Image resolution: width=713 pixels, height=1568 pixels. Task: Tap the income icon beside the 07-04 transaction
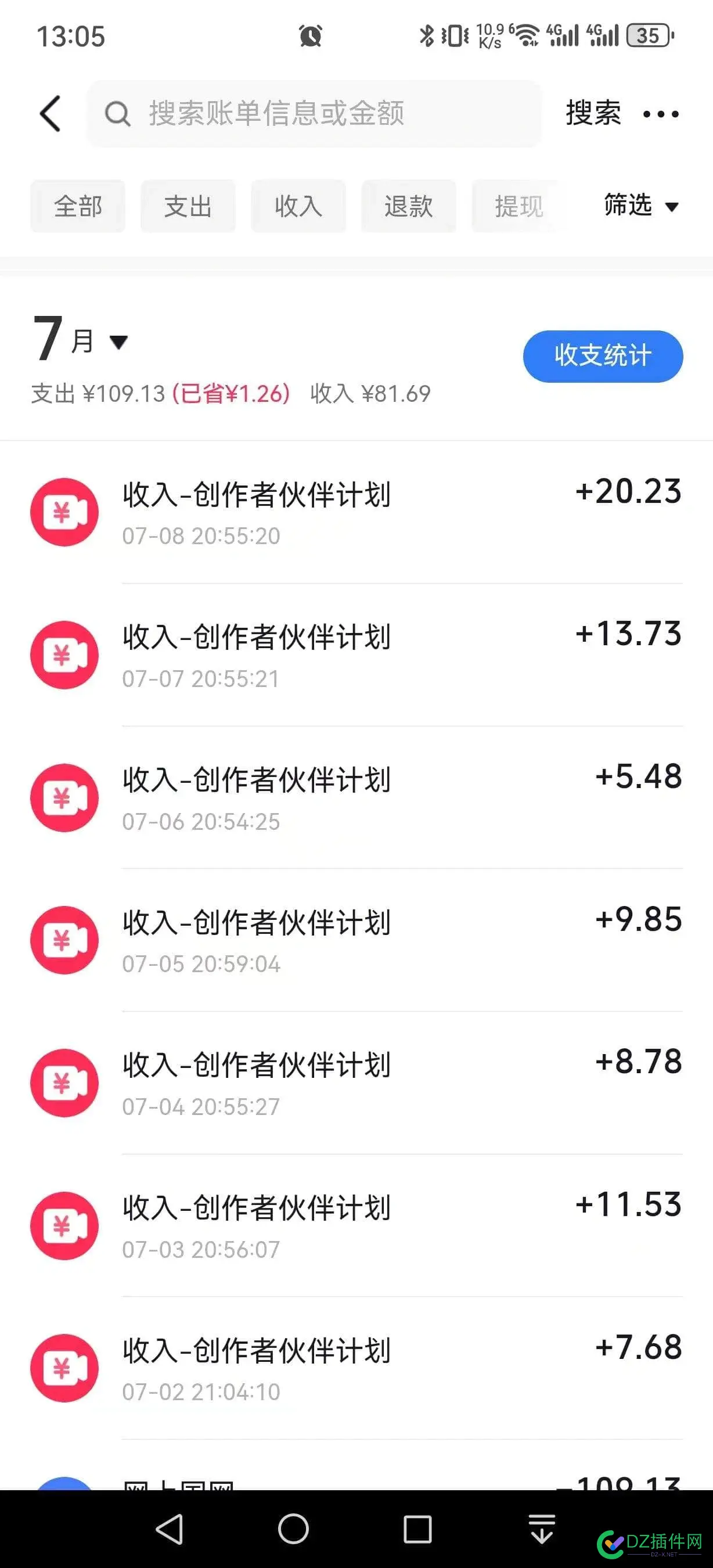tap(64, 1083)
